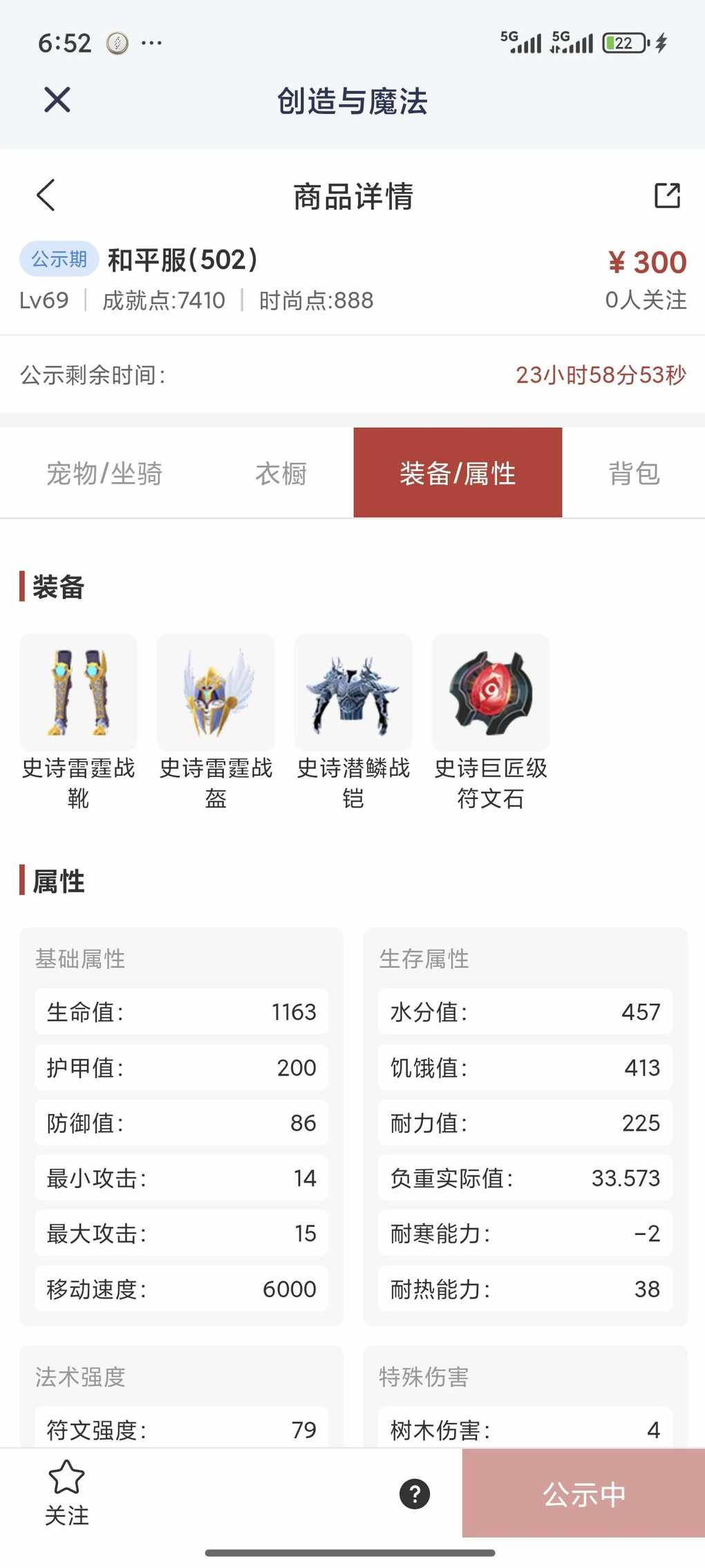705x1568 pixels.
Task: Tap the 公示中 button
Action: point(583,1494)
